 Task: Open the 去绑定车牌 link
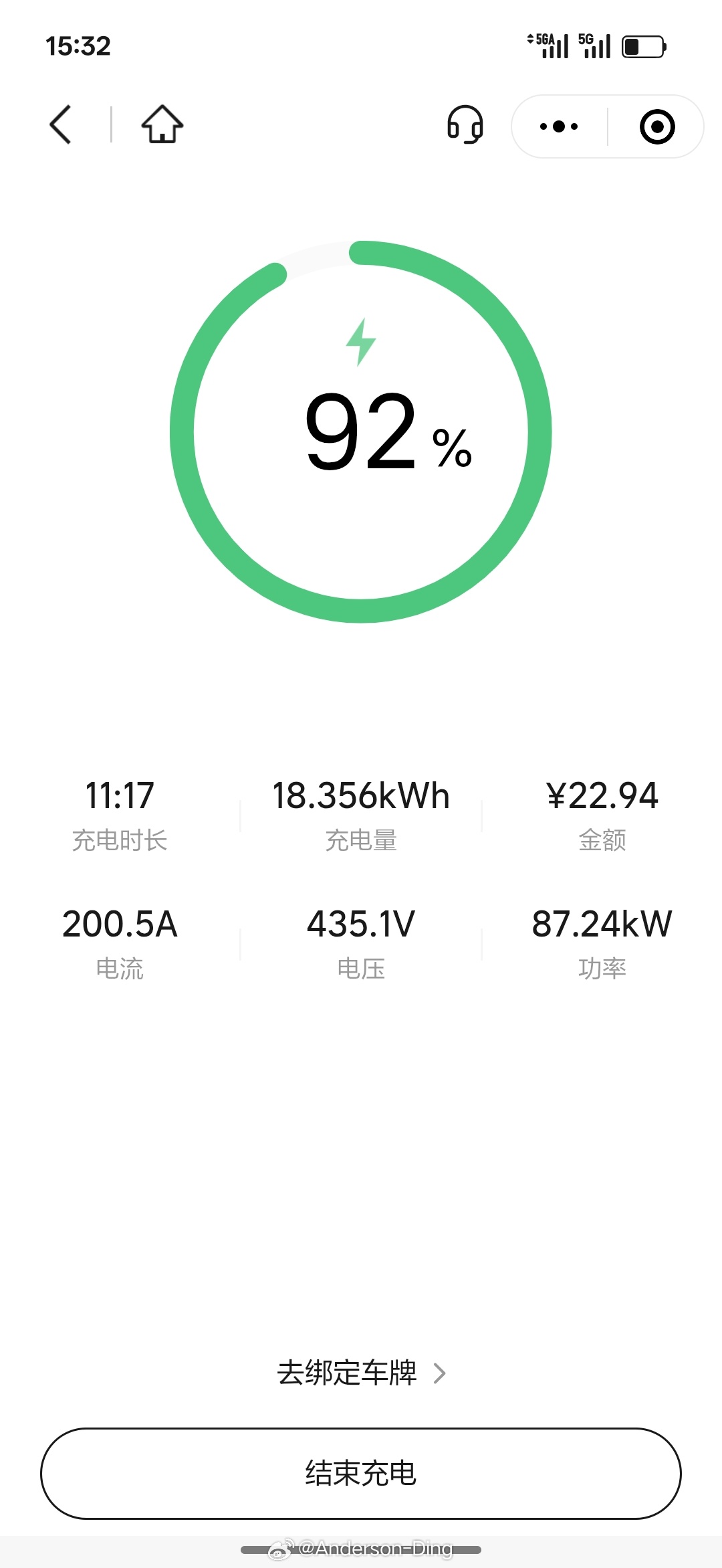361,1373
